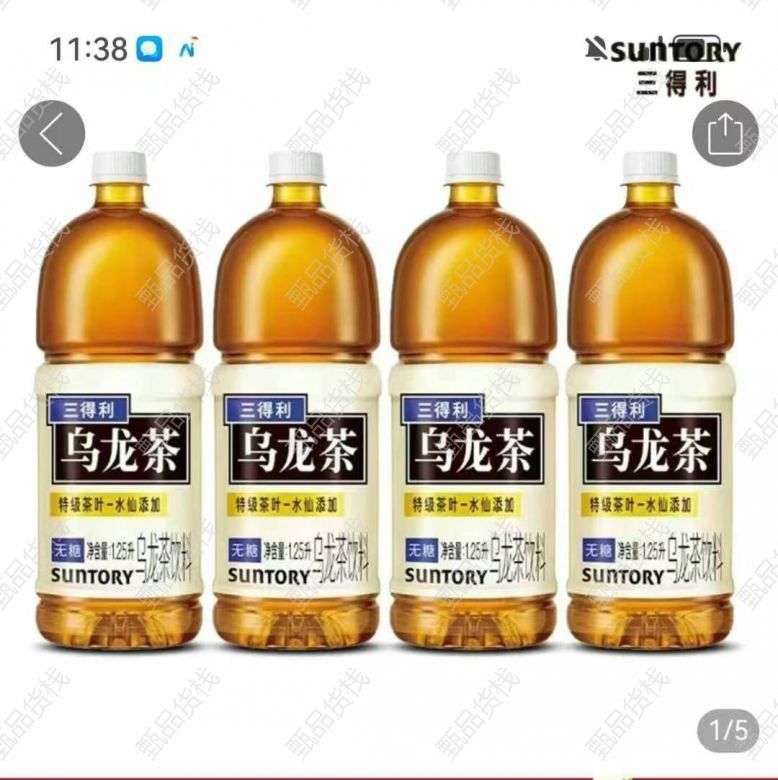Open the oolong tea product image fullscreen
The height and width of the screenshot is (780, 778).
[389, 420]
